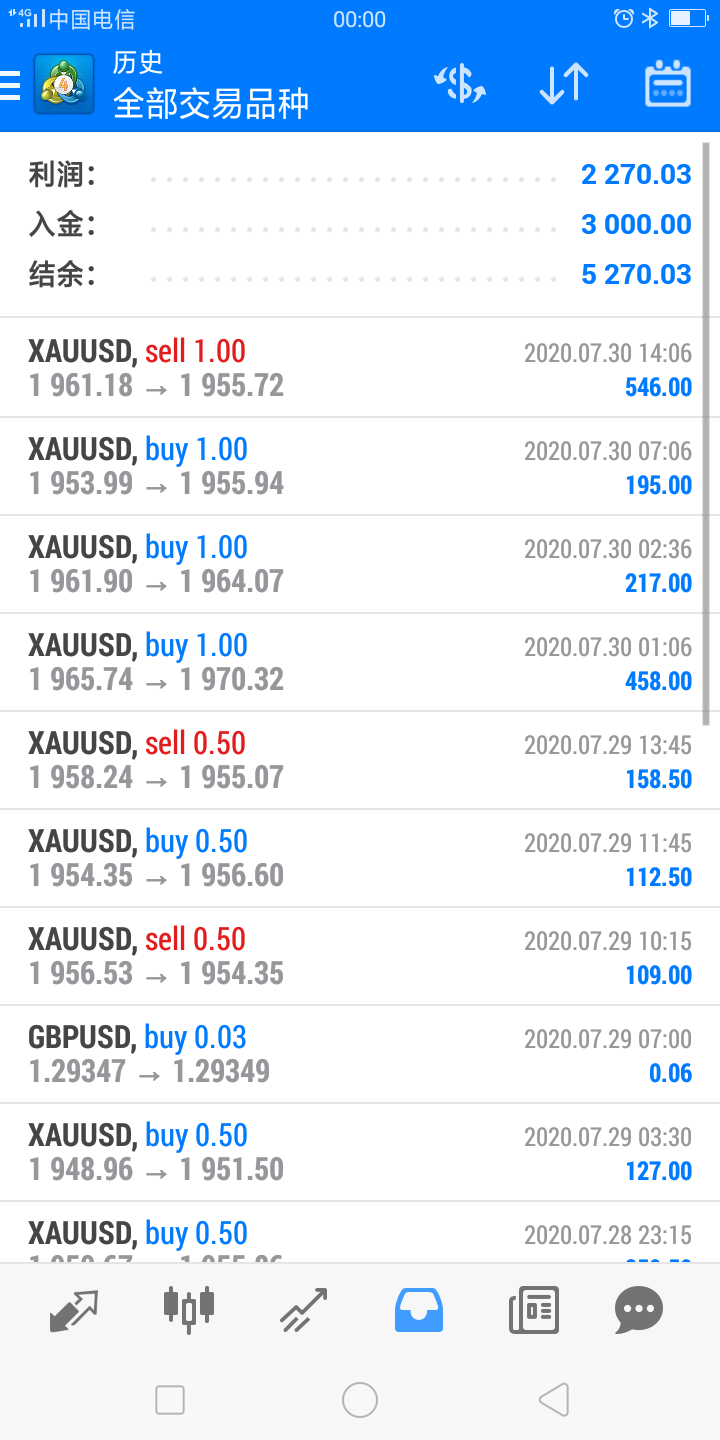
Task: View the XAUUSD buy trade with profit 127.00
Action: coord(360,1152)
